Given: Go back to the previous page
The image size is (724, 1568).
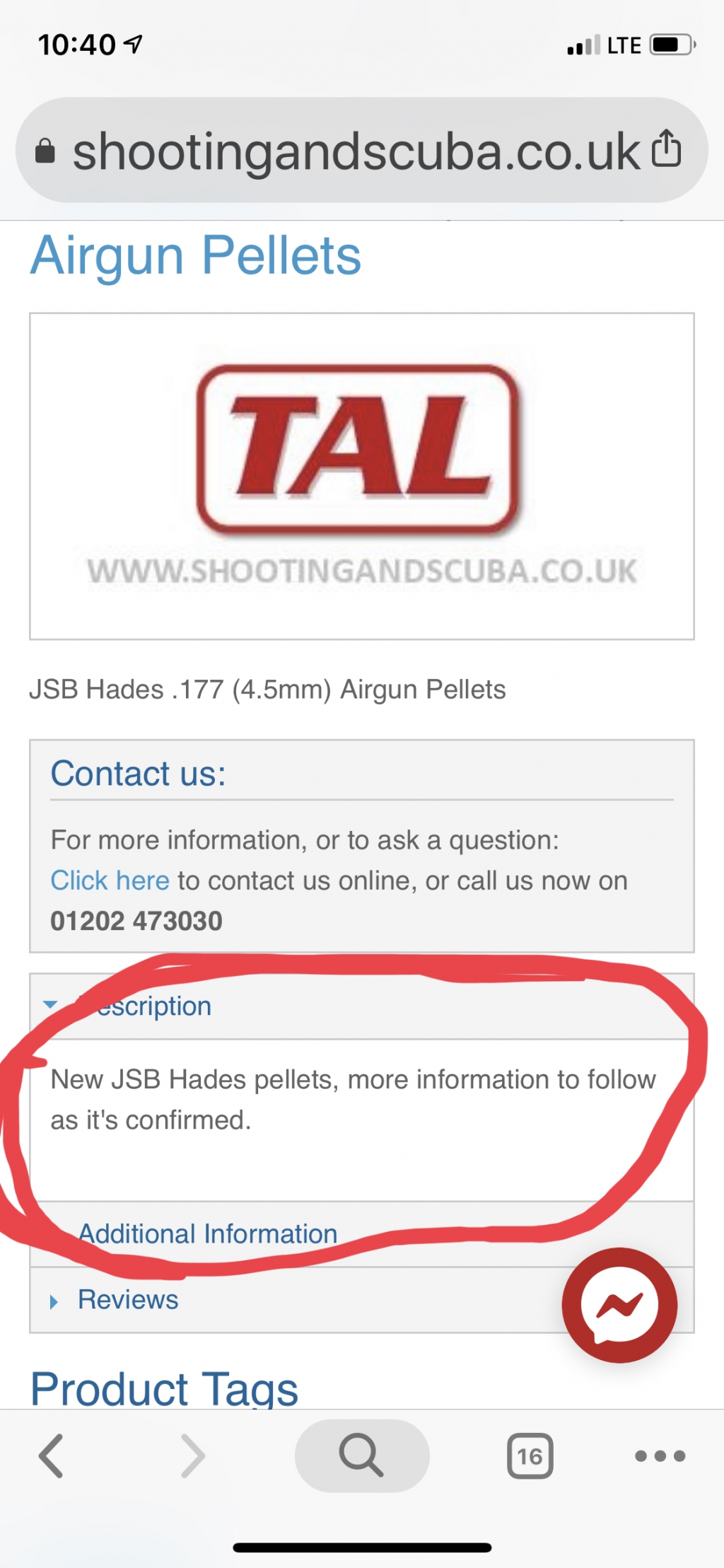Looking at the screenshot, I should (x=51, y=1456).
